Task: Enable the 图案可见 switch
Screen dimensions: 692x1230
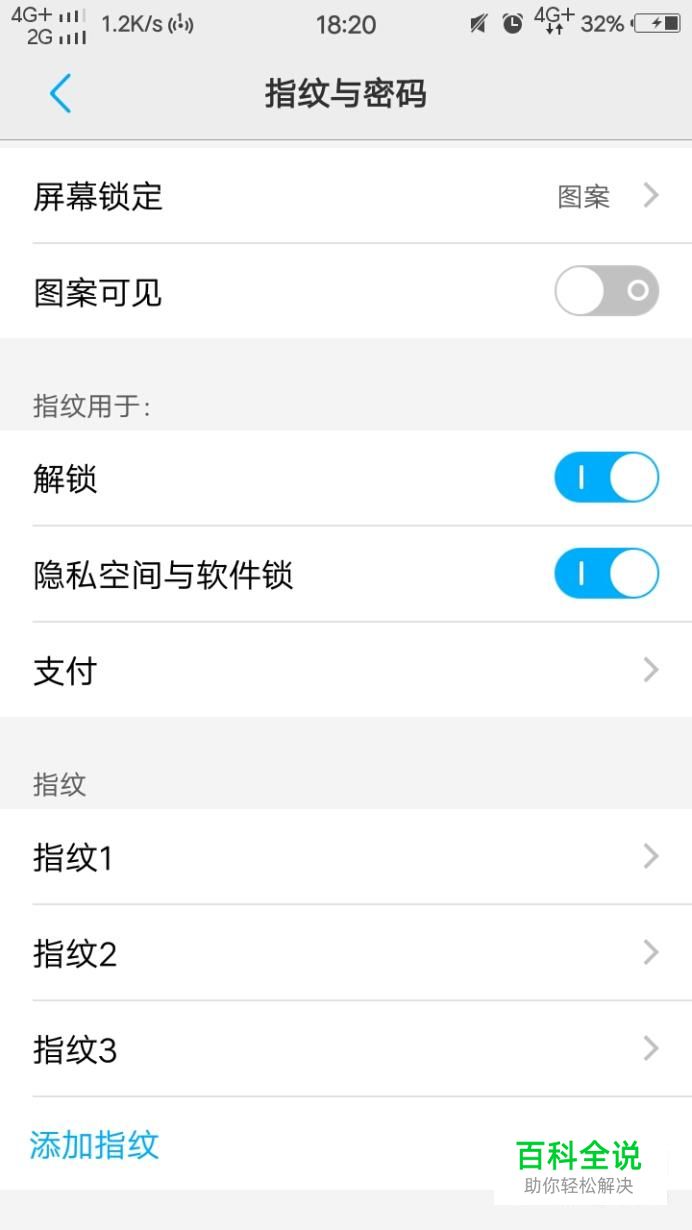Action: click(607, 291)
